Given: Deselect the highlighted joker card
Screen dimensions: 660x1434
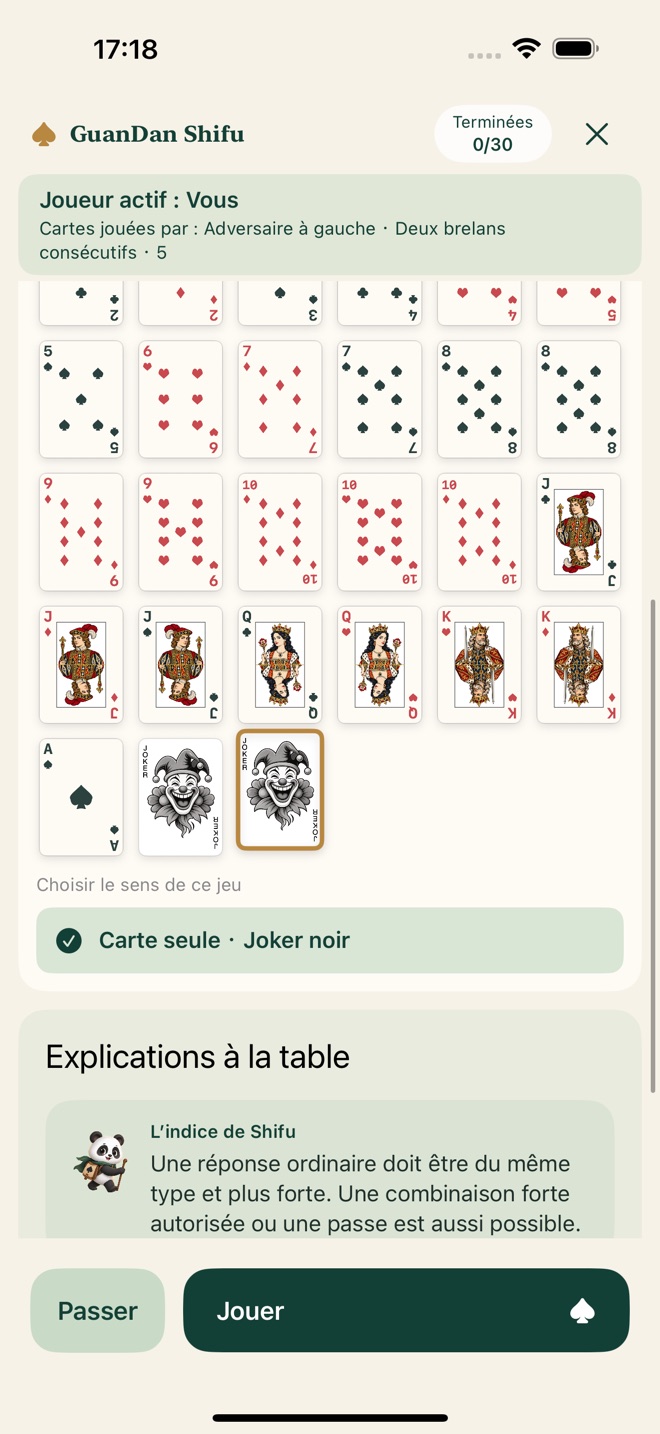Looking at the screenshot, I should coord(280,790).
